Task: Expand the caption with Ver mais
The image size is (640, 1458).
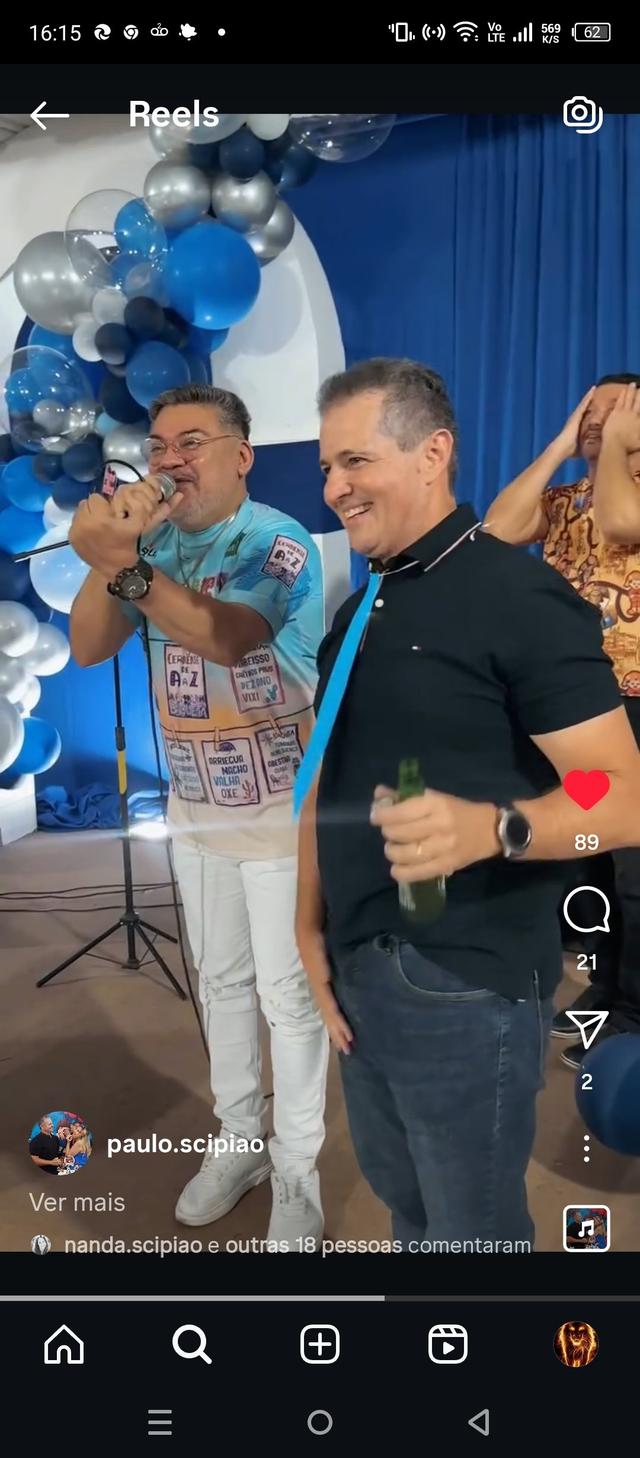Action: (x=77, y=1202)
